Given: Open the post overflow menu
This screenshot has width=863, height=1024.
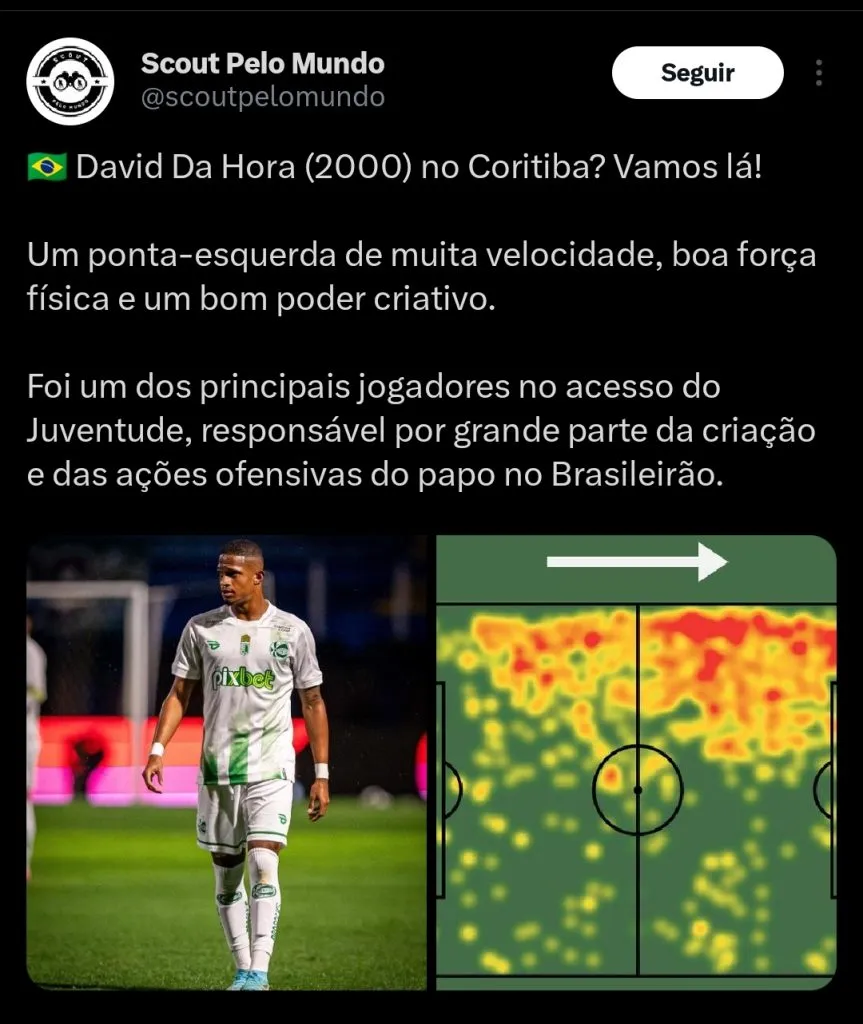Looking at the screenshot, I should (x=819, y=73).
